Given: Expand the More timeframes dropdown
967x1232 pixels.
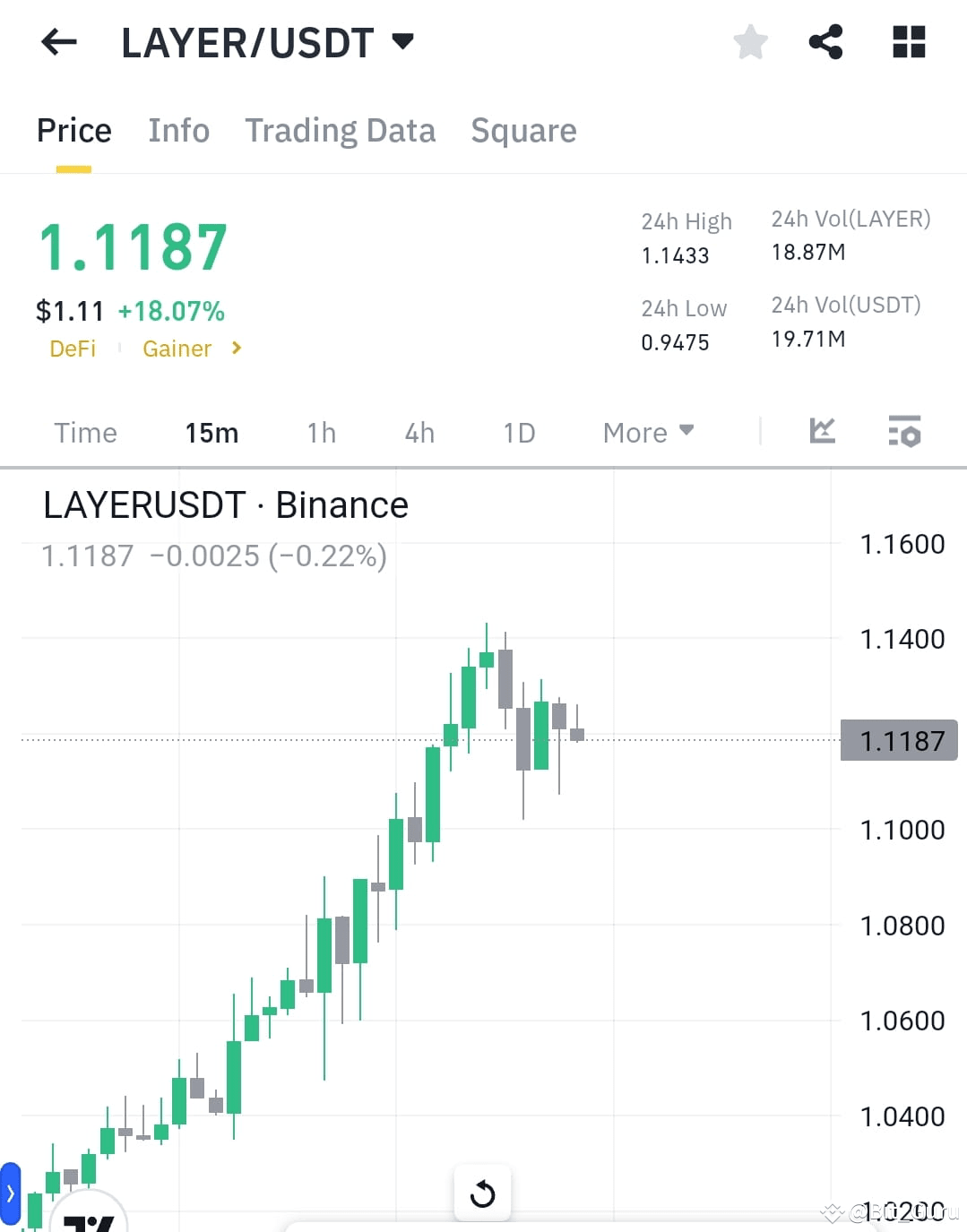Looking at the screenshot, I should tap(647, 433).
